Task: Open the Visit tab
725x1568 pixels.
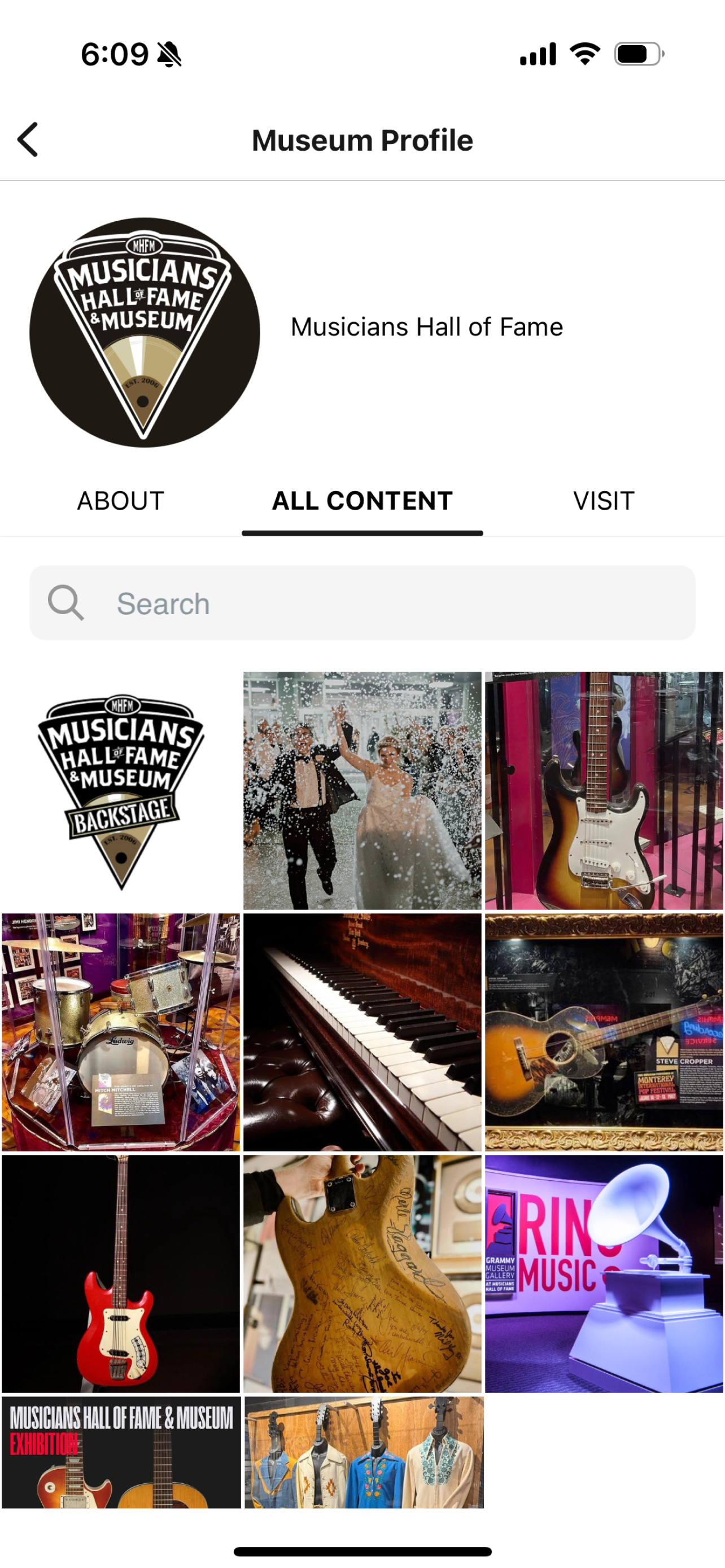Action: [603, 501]
